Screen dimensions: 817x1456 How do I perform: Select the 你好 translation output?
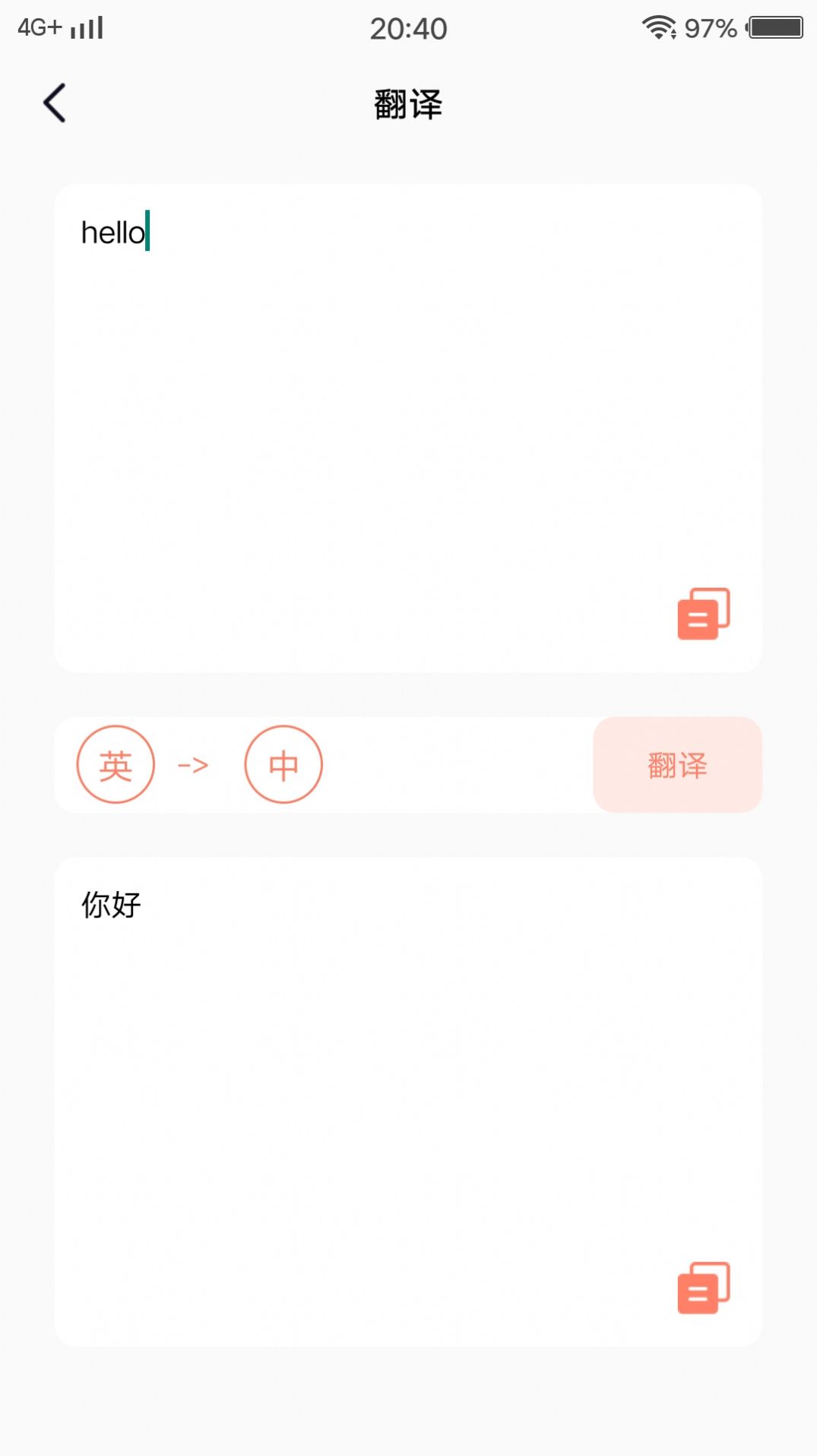tap(109, 905)
